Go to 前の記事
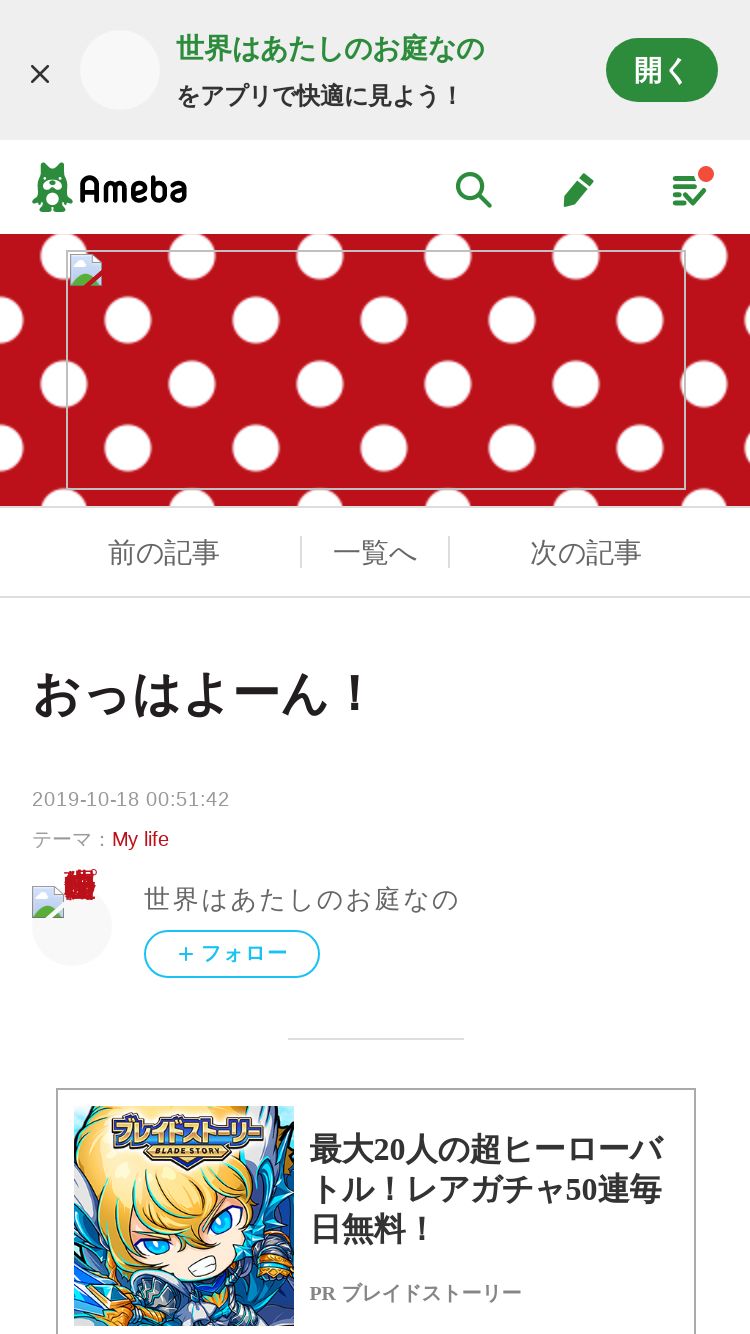 164,552
